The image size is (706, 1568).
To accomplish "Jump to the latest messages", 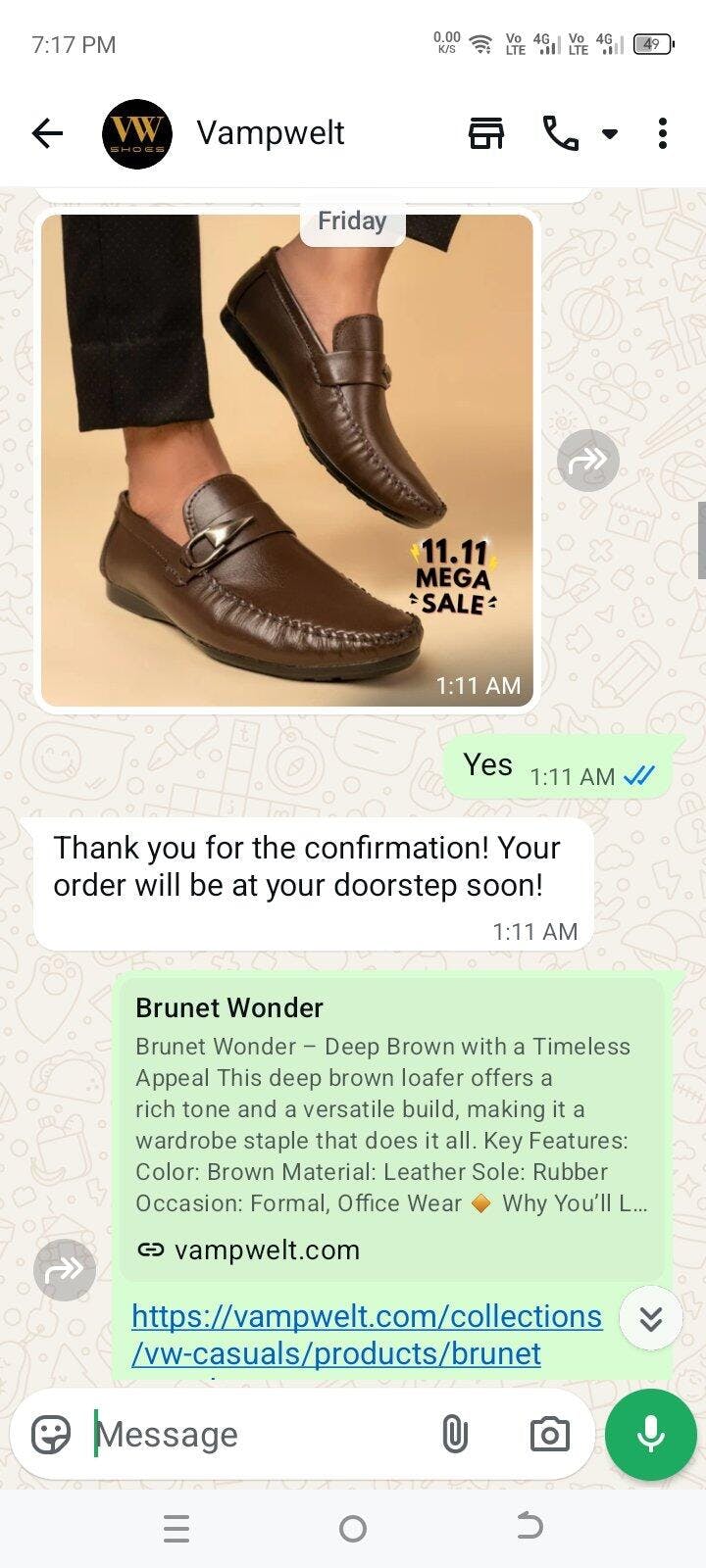I will (x=651, y=1319).
